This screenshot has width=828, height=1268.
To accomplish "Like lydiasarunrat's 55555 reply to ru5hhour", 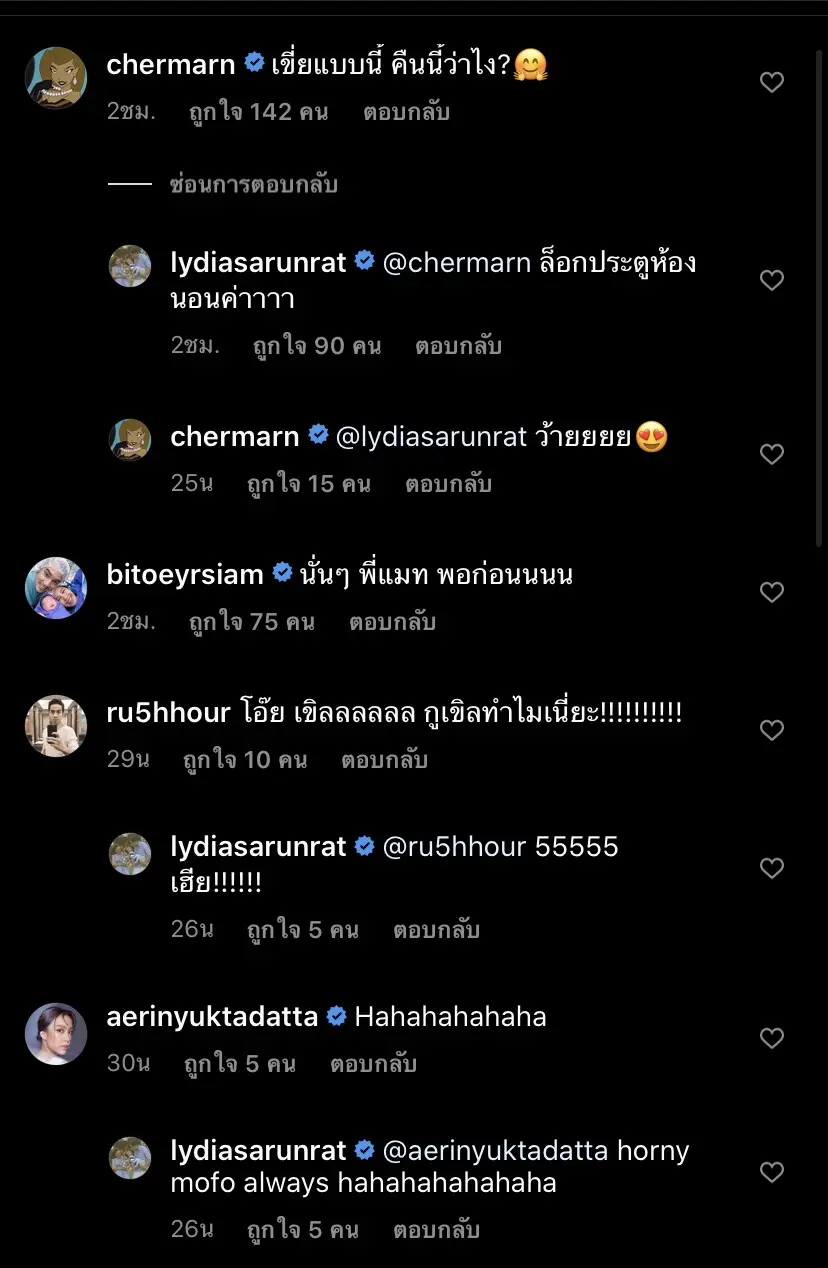I will 771,869.
